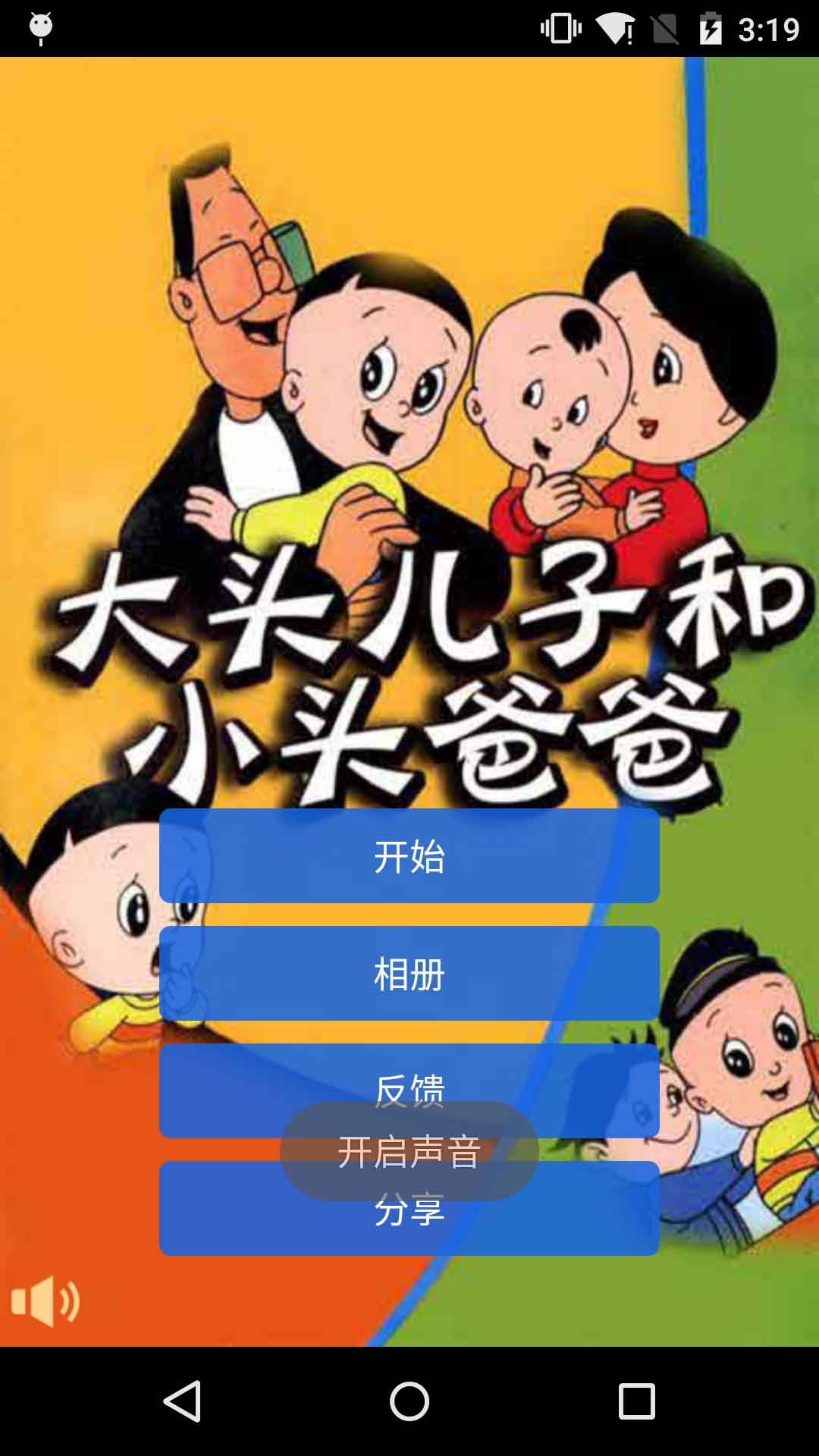Go back using the navigation bar
819x1456 pixels.
click(183, 1401)
